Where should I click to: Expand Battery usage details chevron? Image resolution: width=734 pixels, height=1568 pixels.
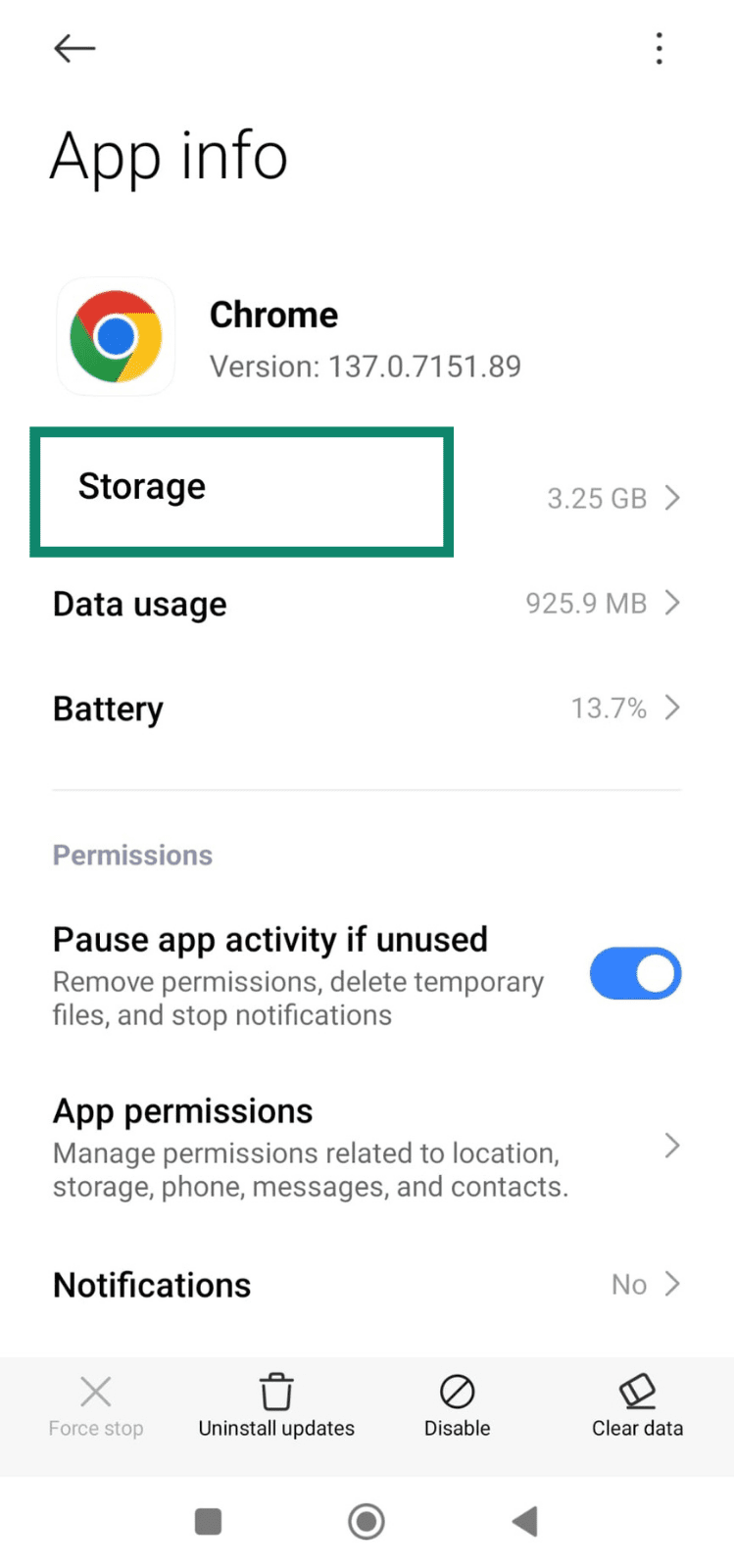[x=673, y=707]
